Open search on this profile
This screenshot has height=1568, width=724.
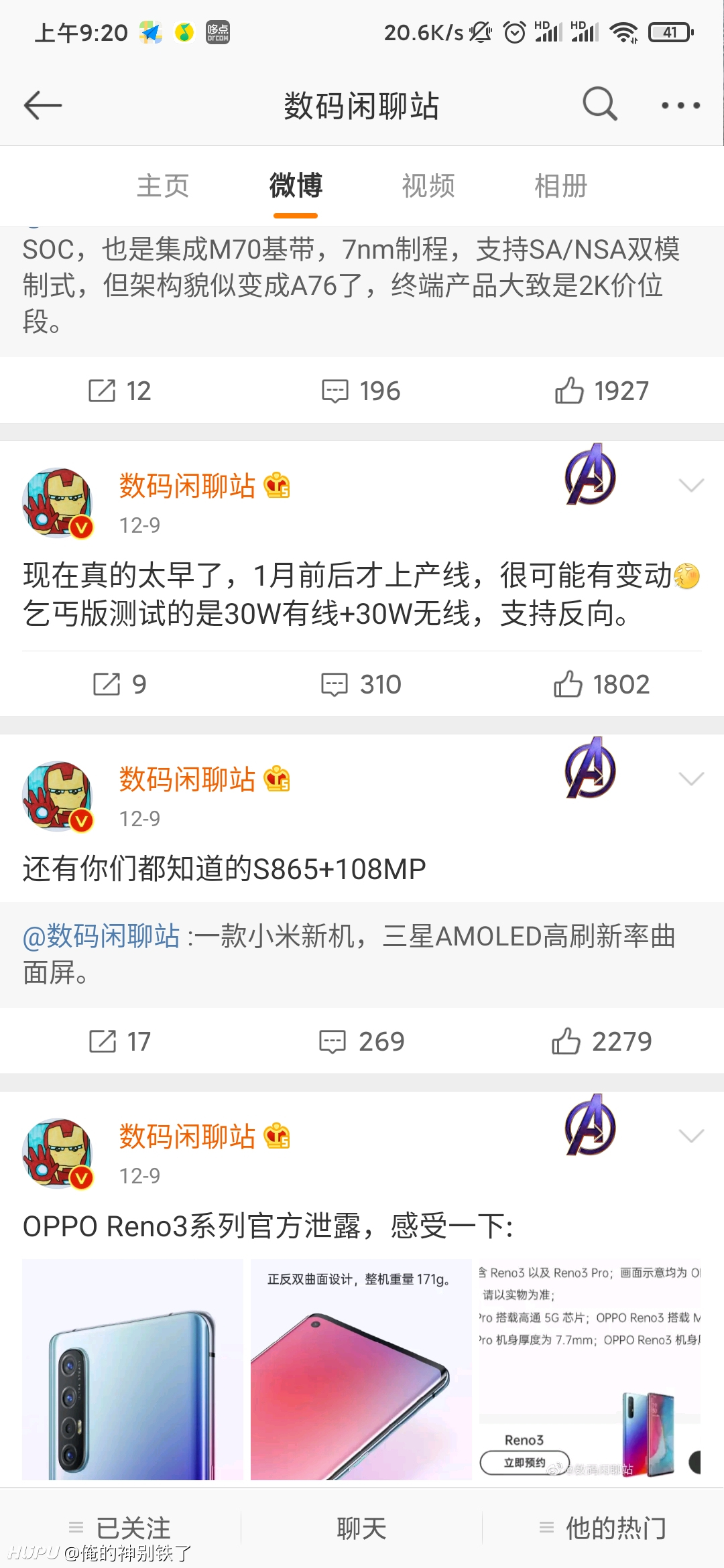[599, 104]
